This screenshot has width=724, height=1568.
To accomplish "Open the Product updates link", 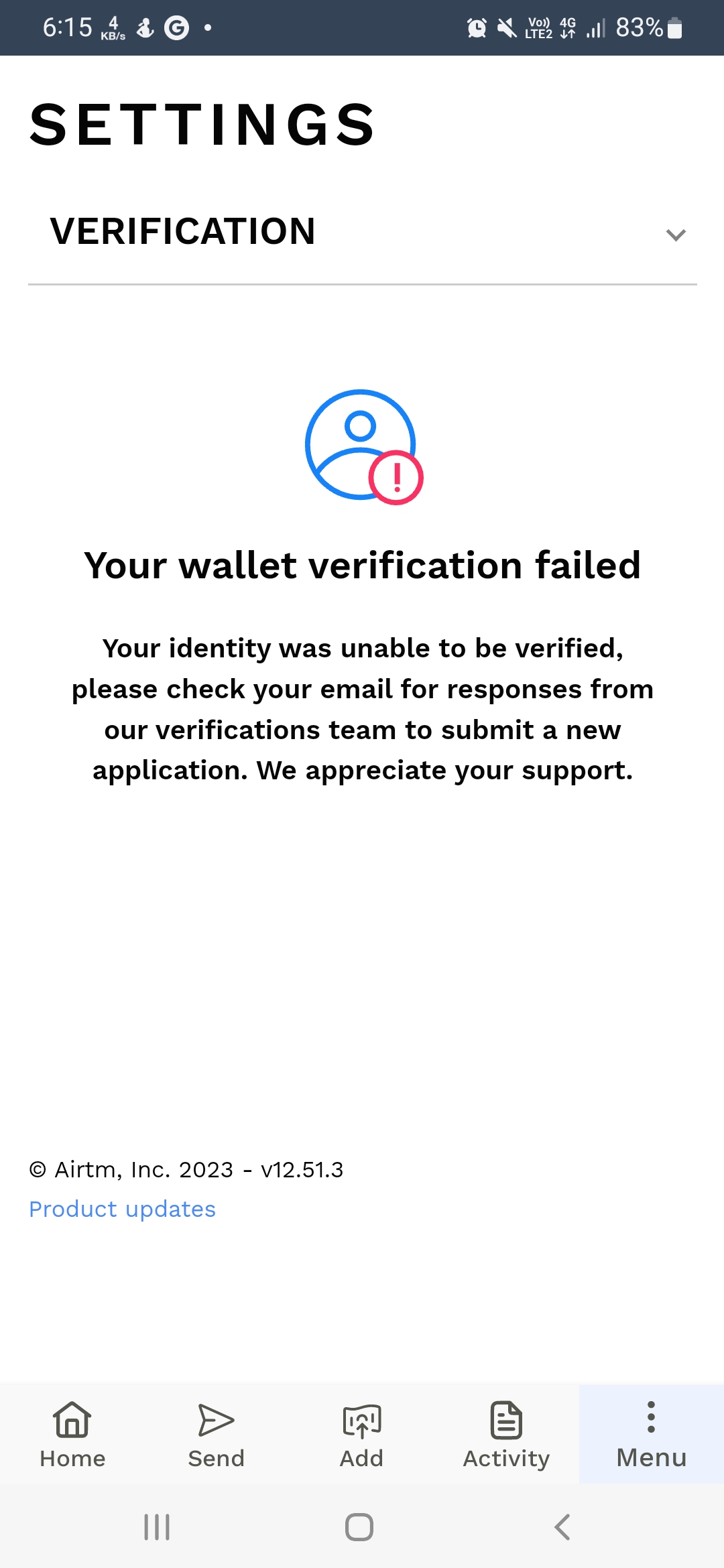I will (122, 1209).
